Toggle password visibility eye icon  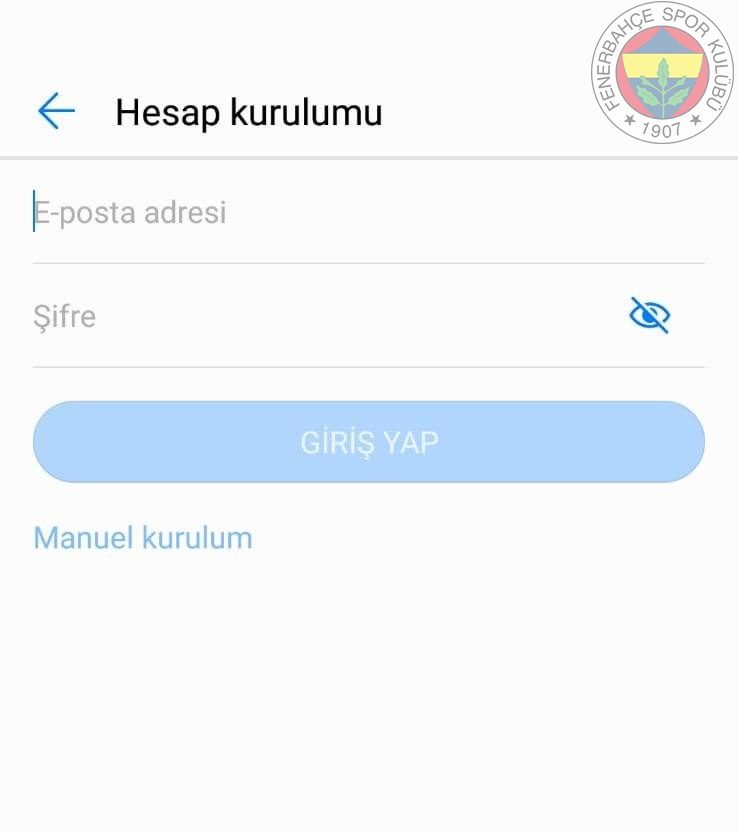pyautogui.click(x=649, y=316)
